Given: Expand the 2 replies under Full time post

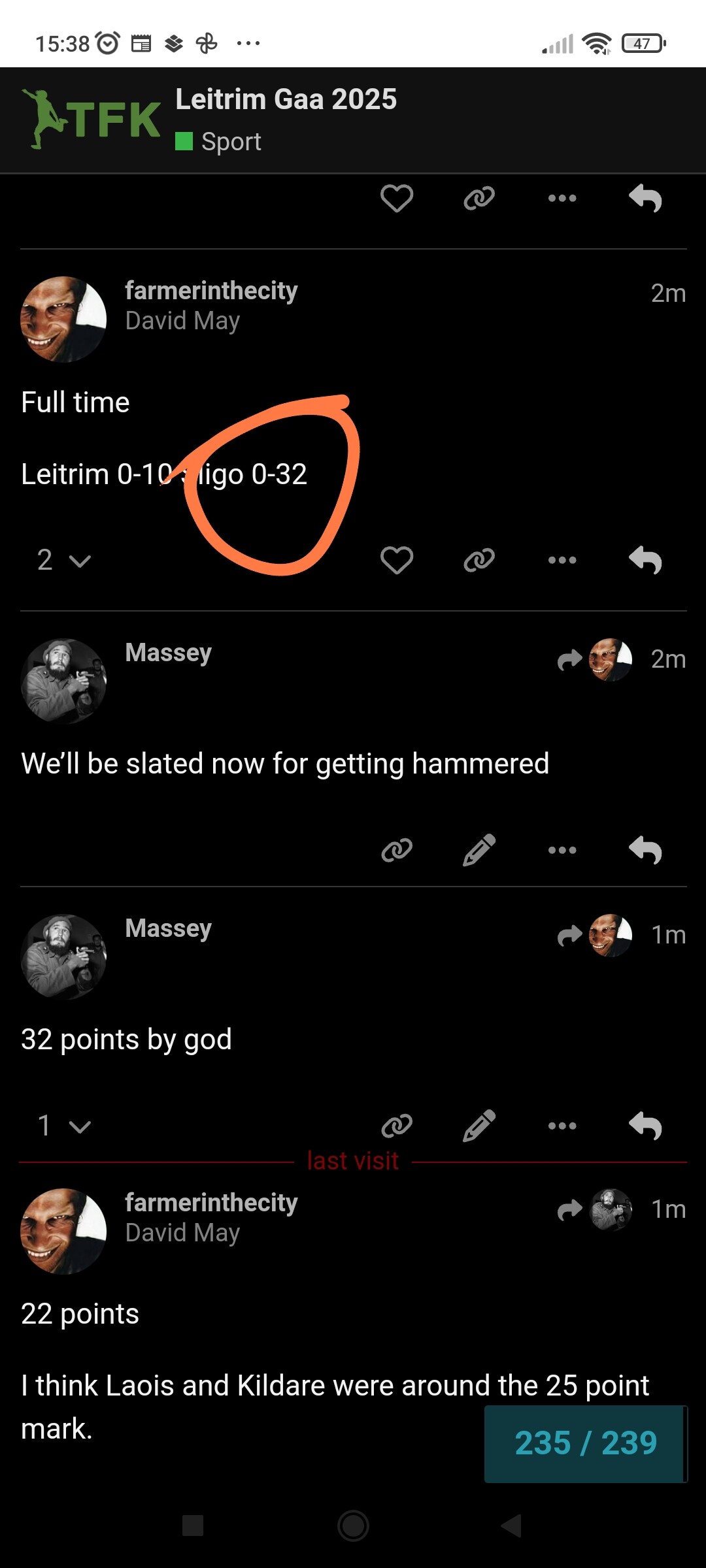Looking at the screenshot, I should click(63, 561).
